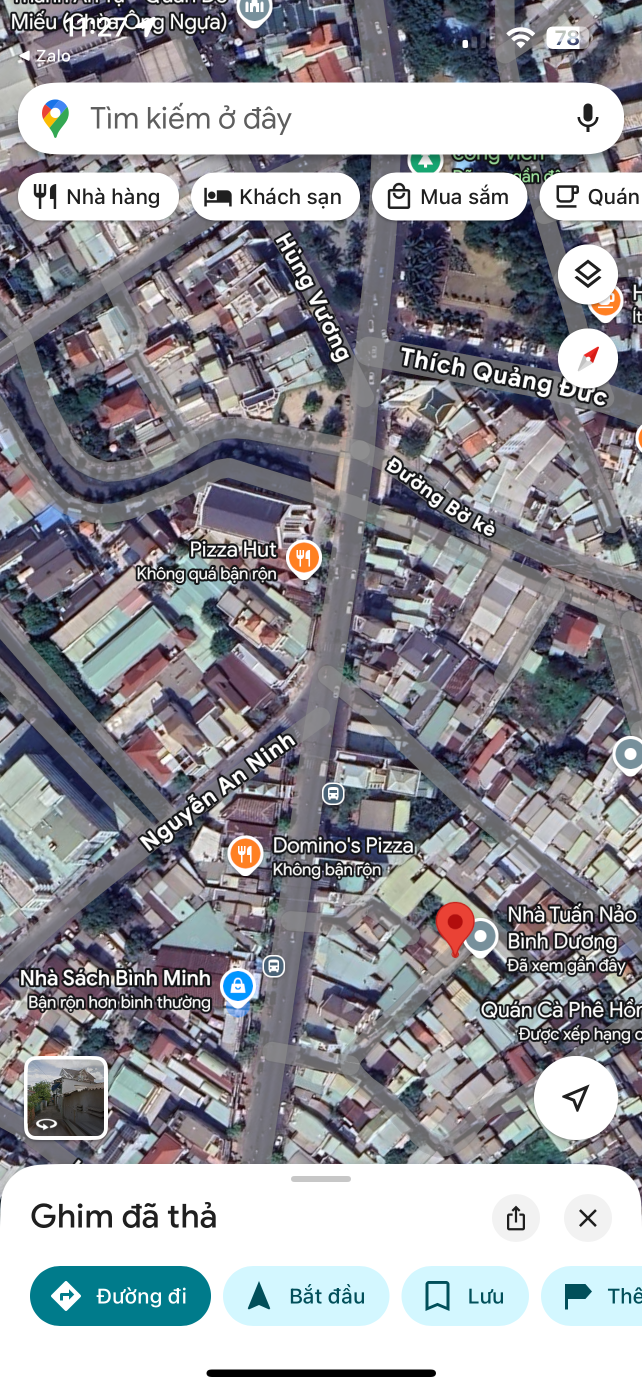Screen dimensions: 642x1389
Task: Open the Pizza Hut place marker
Action: (303, 559)
